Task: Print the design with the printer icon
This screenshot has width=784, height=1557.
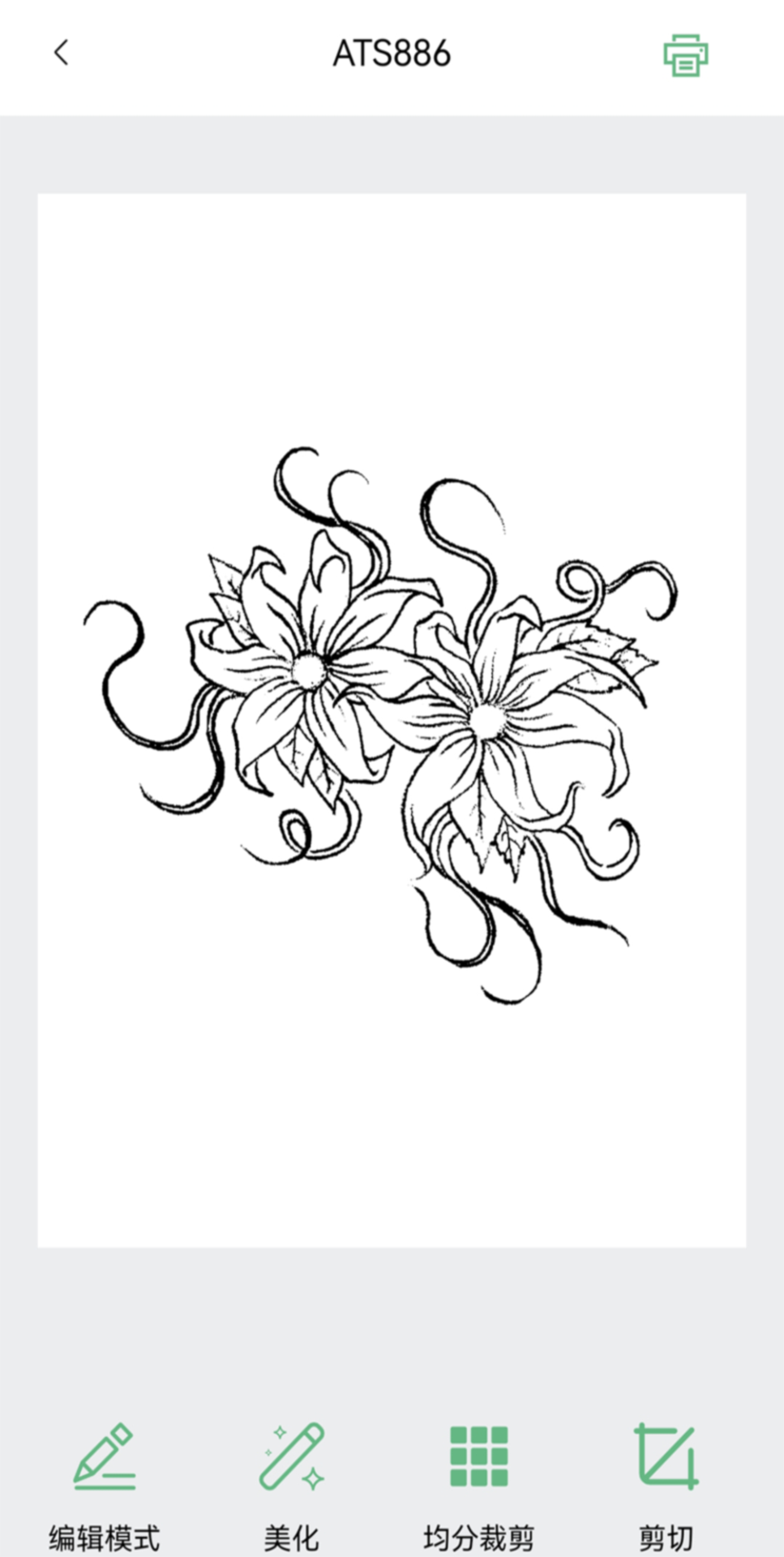Action: [685, 55]
